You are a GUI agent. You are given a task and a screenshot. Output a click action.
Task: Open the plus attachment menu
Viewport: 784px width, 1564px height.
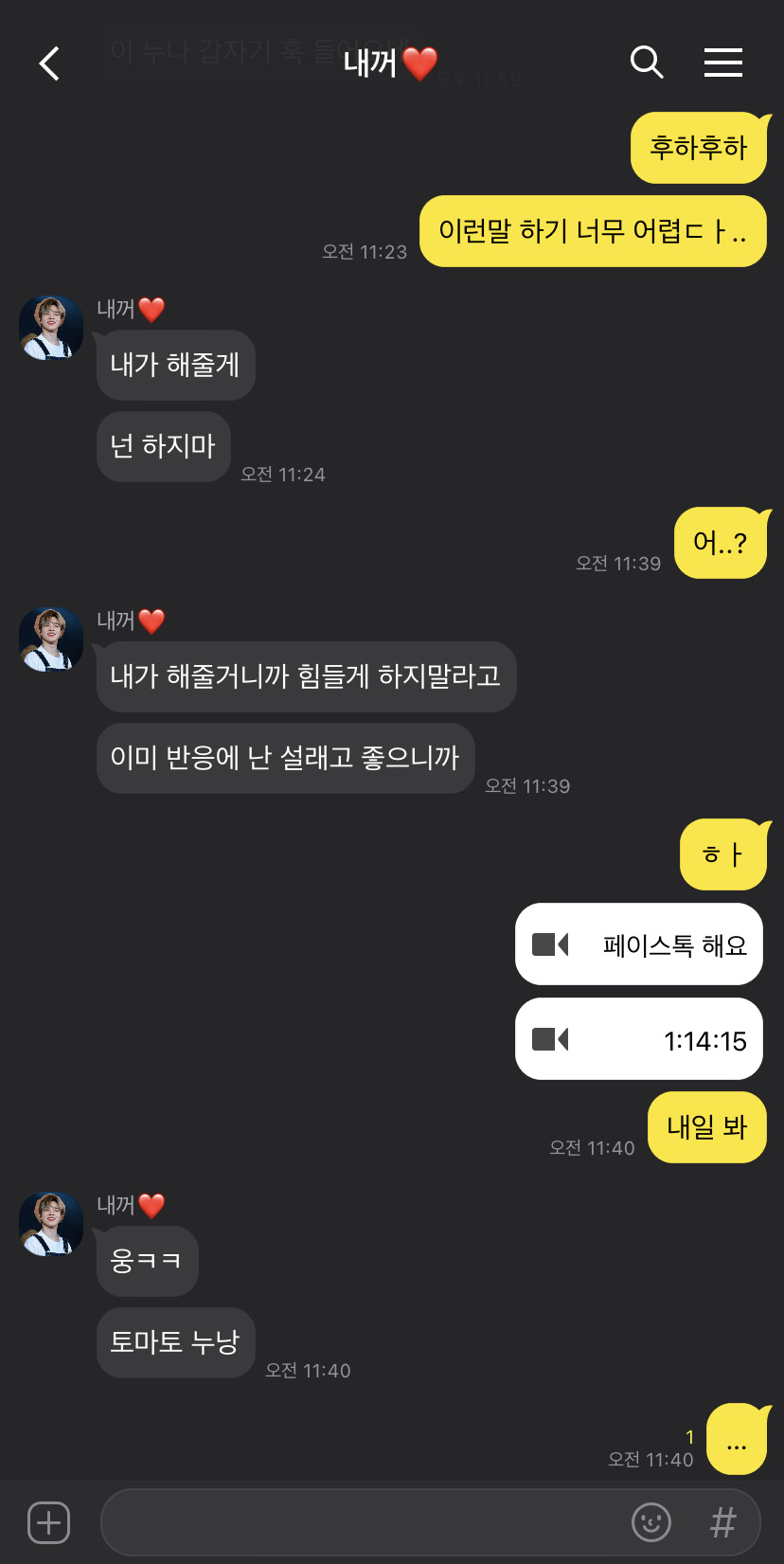point(49,1522)
